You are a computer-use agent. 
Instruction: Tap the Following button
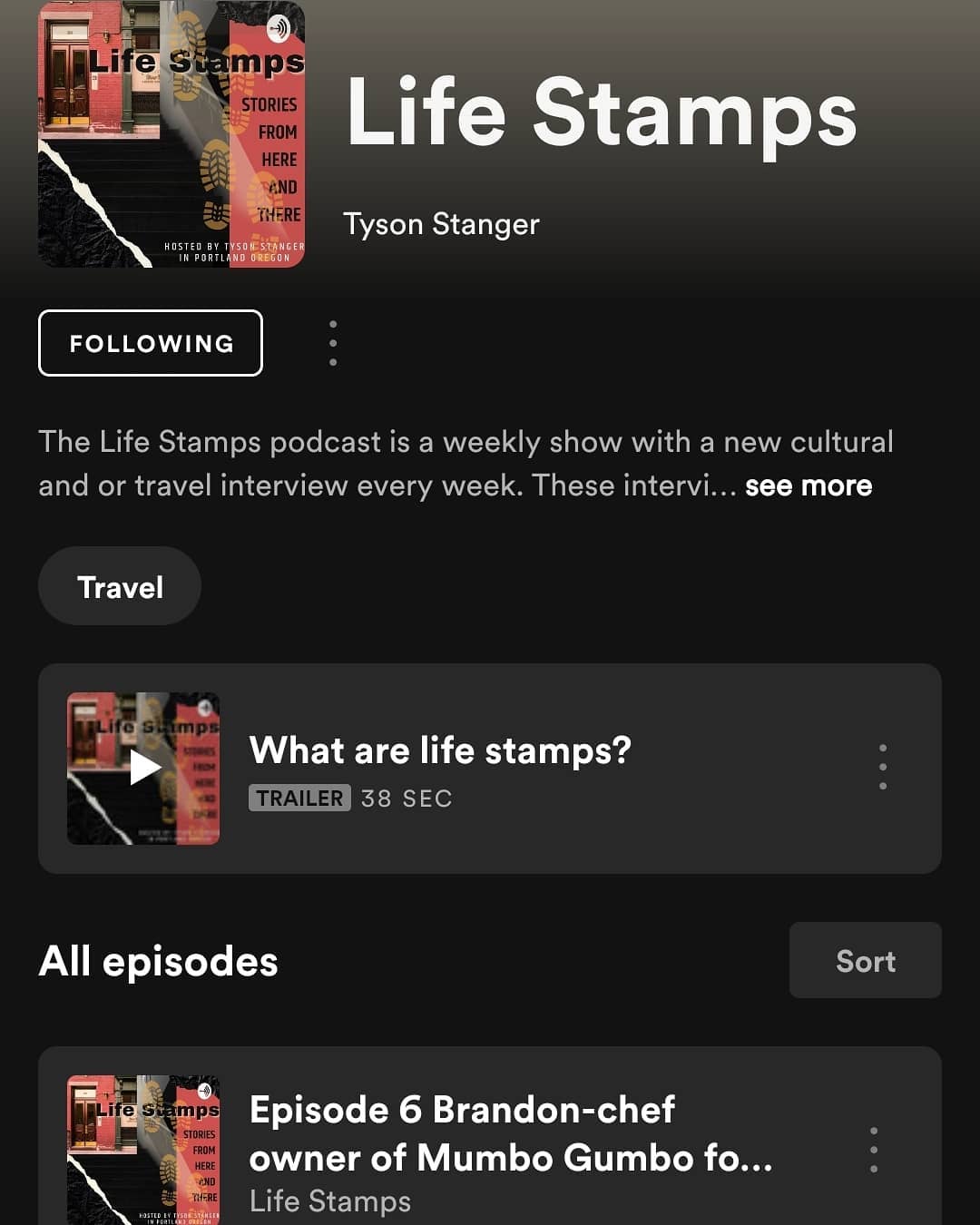point(151,343)
